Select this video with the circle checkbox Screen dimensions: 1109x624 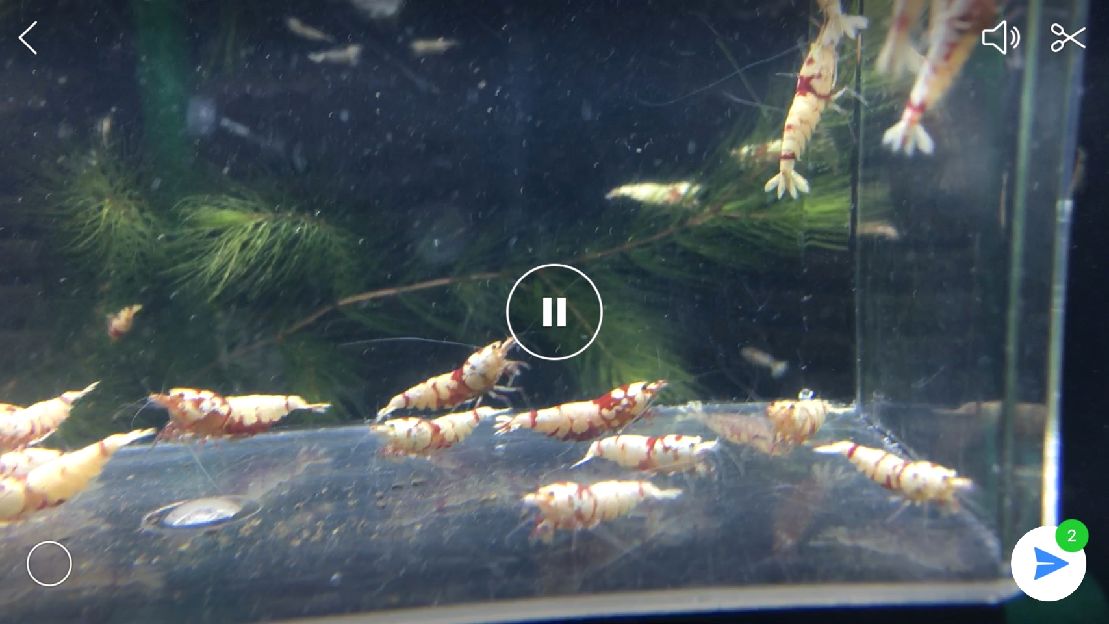tap(49, 563)
